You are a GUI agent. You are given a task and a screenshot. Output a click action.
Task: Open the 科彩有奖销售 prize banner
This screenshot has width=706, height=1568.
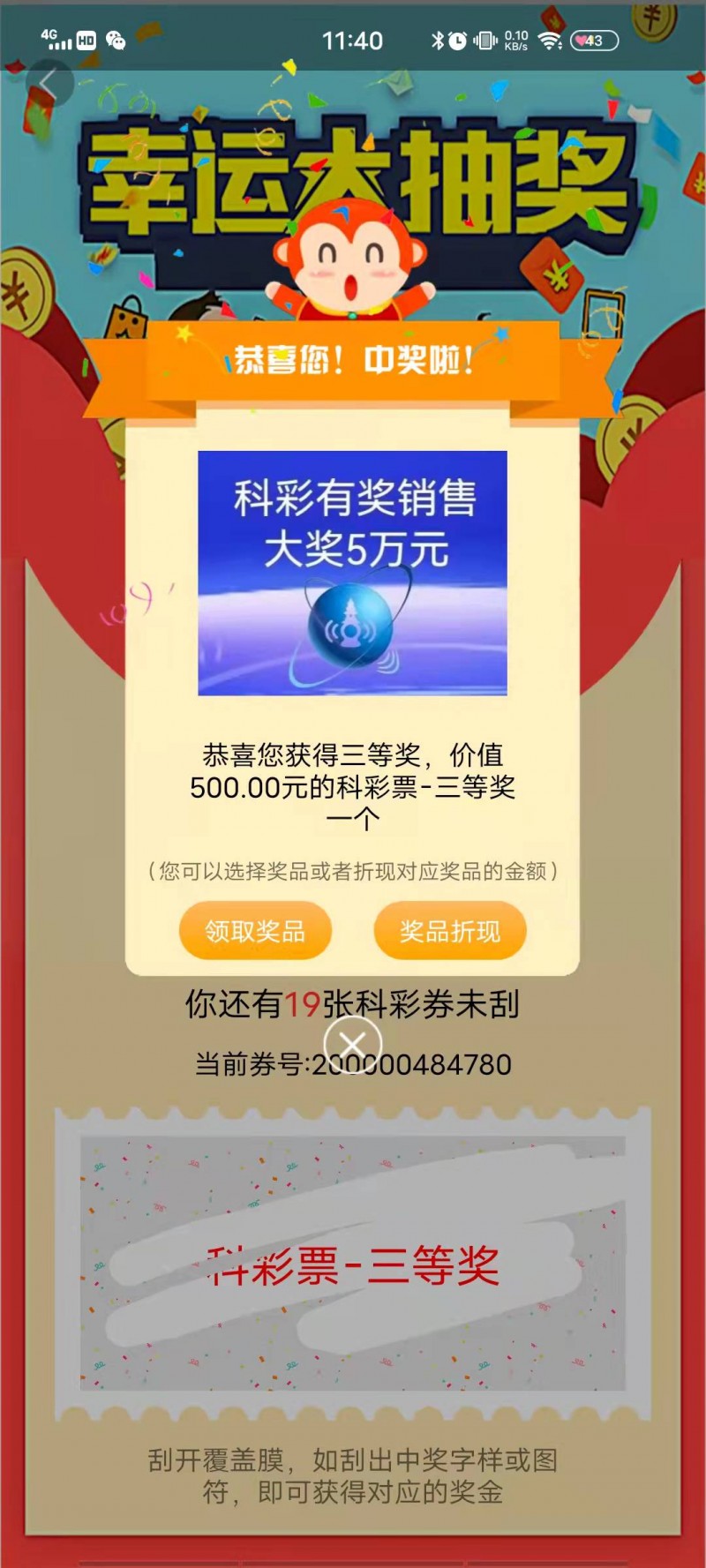[x=352, y=573]
